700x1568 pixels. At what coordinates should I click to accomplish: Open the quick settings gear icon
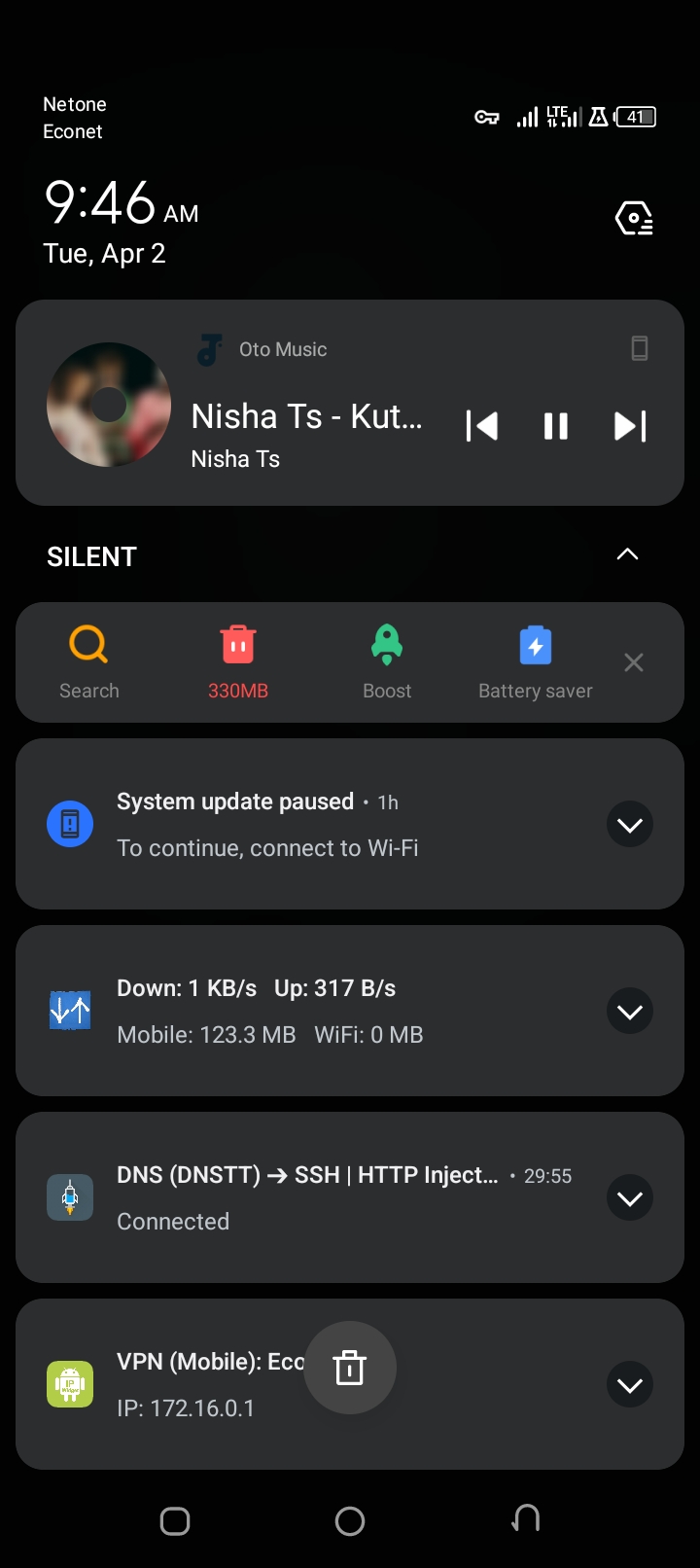point(634,218)
